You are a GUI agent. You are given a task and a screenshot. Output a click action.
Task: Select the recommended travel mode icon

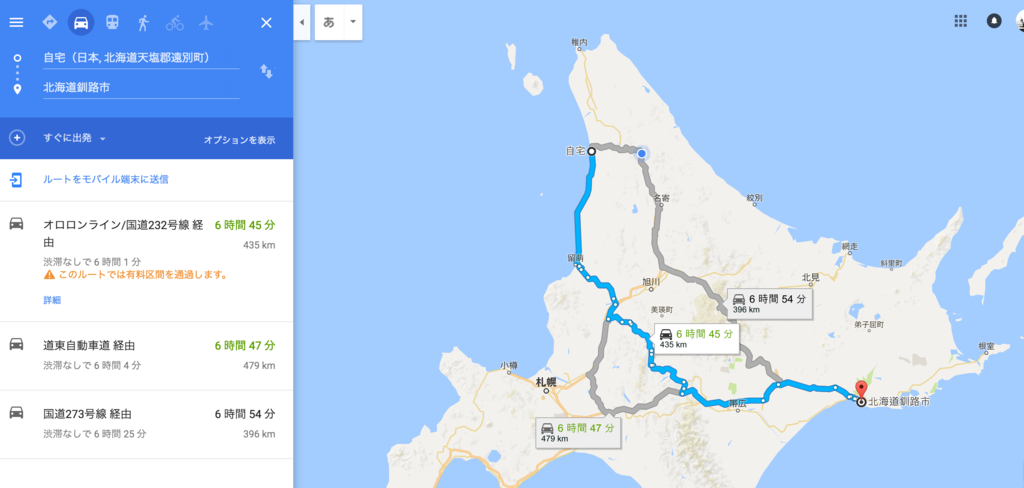(x=49, y=22)
